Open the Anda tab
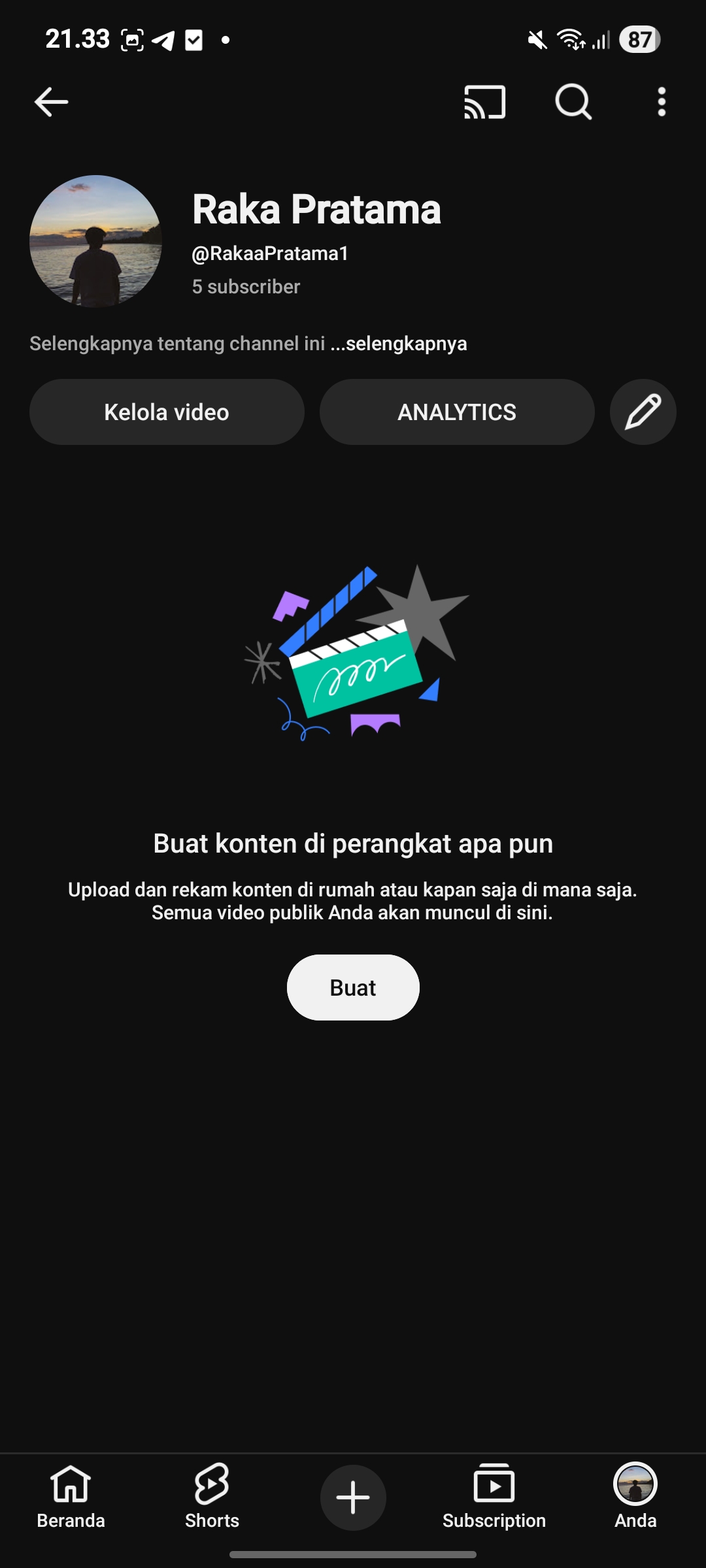This screenshot has width=706, height=1568. [x=635, y=1496]
